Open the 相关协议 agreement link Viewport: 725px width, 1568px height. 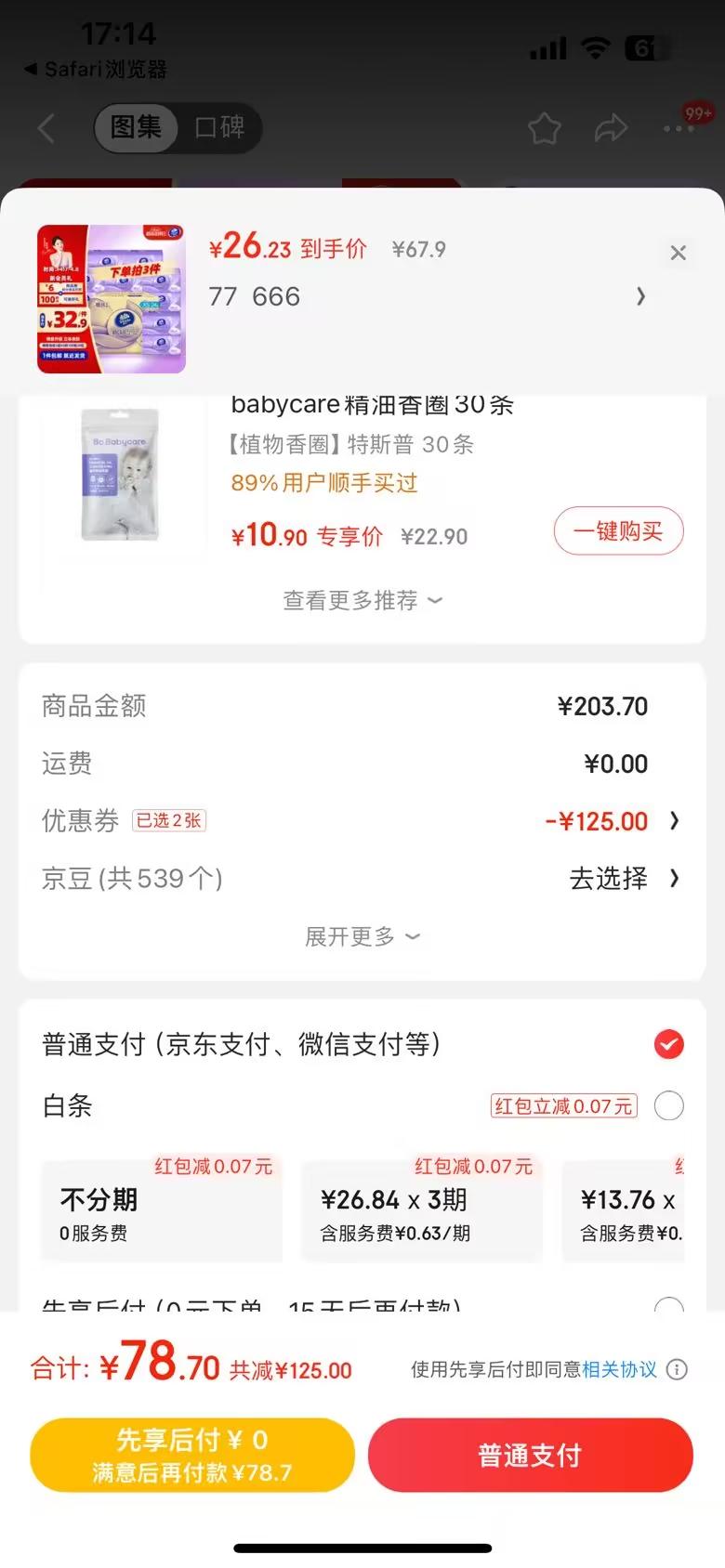619,1369
